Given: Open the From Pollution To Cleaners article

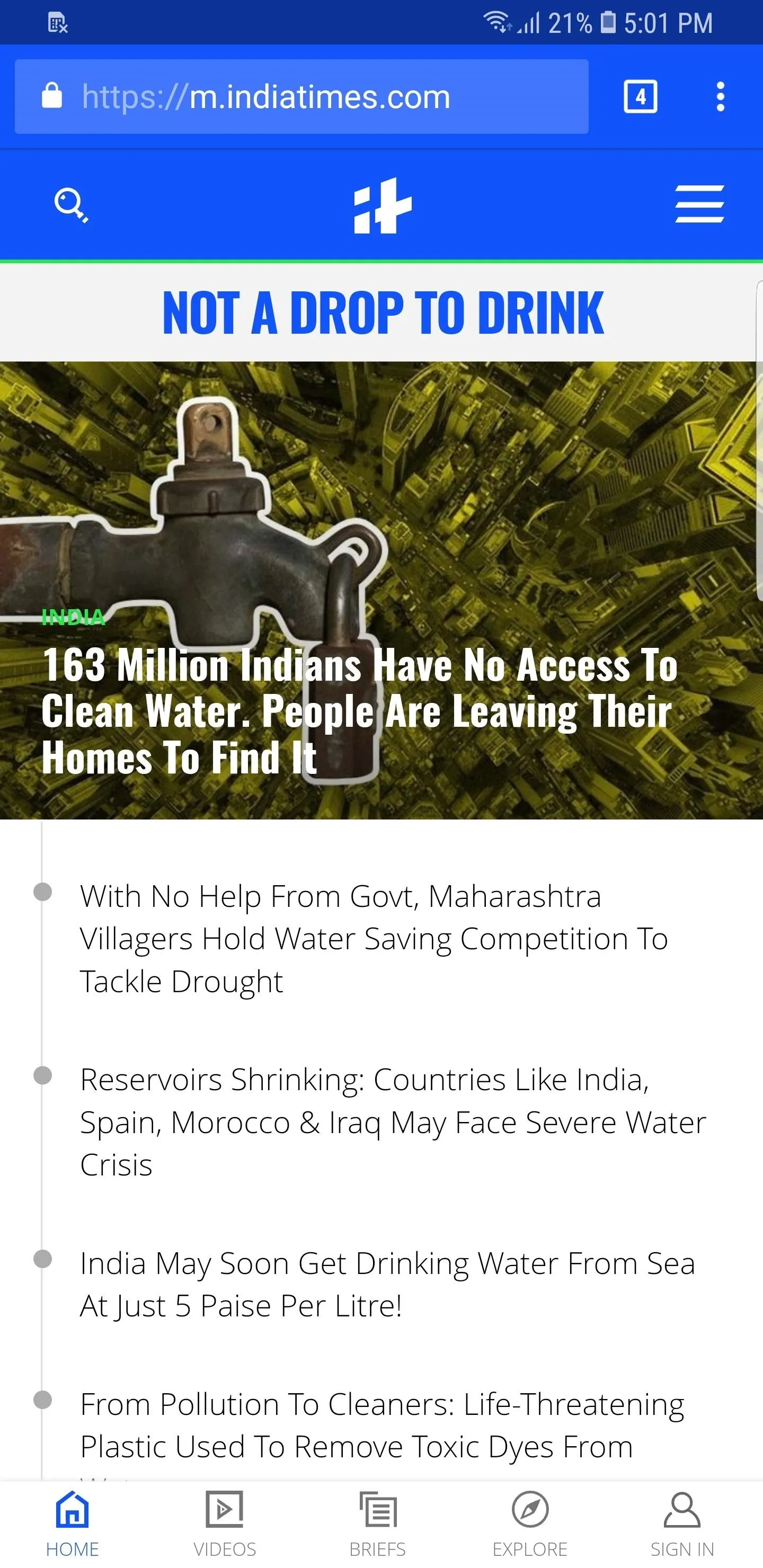Looking at the screenshot, I should 382,1425.
